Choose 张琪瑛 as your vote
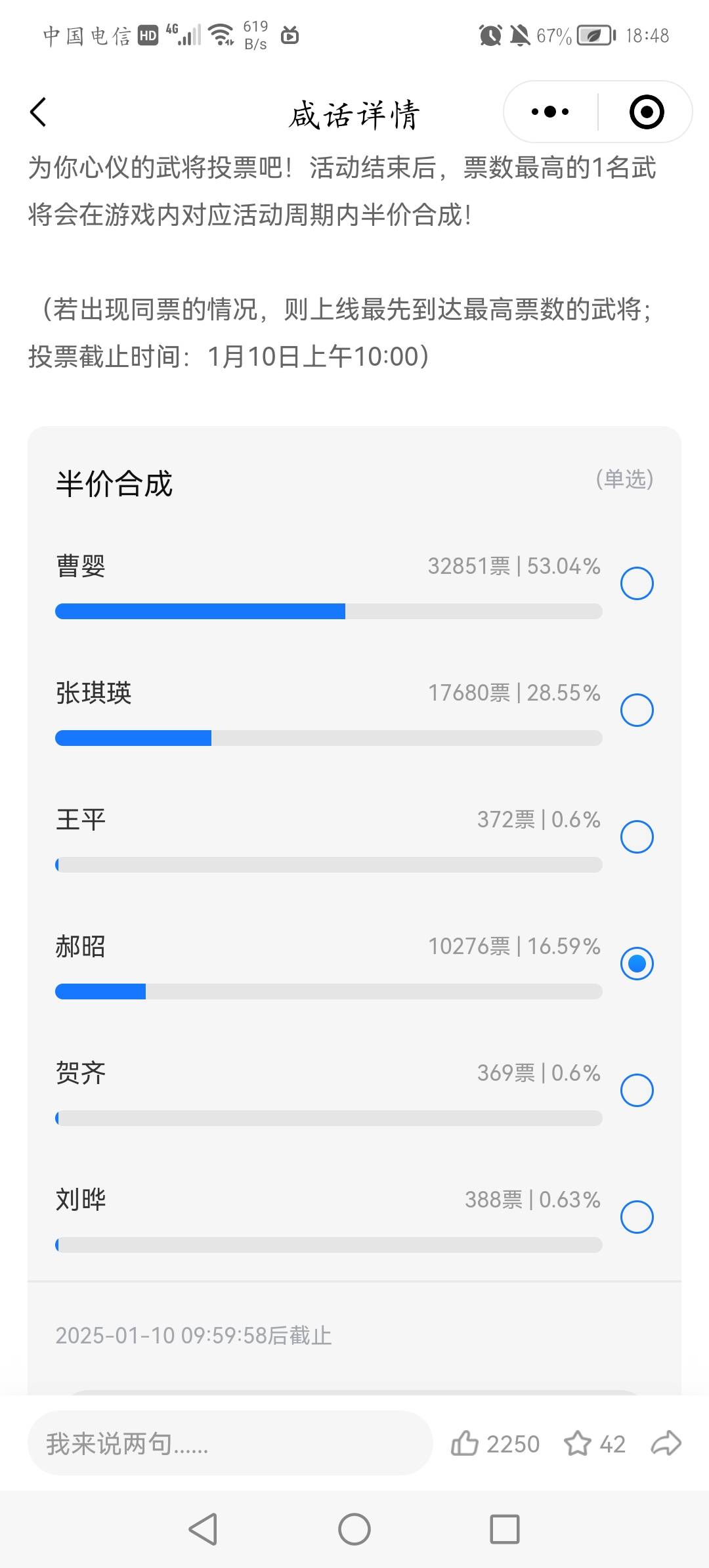The height and width of the screenshot is (1568, 709). coord(637,710)
